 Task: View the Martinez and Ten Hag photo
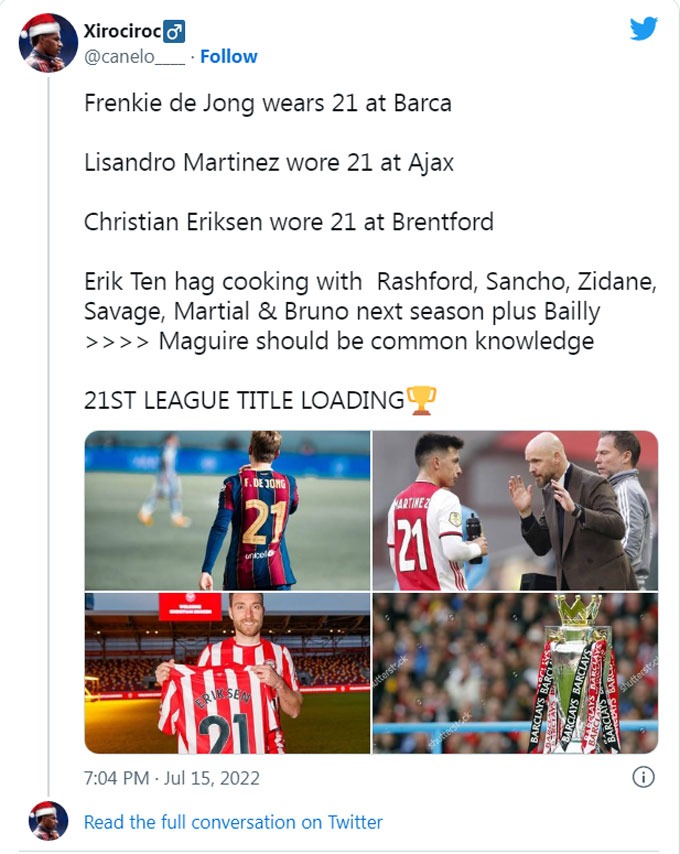pos(515,509)
